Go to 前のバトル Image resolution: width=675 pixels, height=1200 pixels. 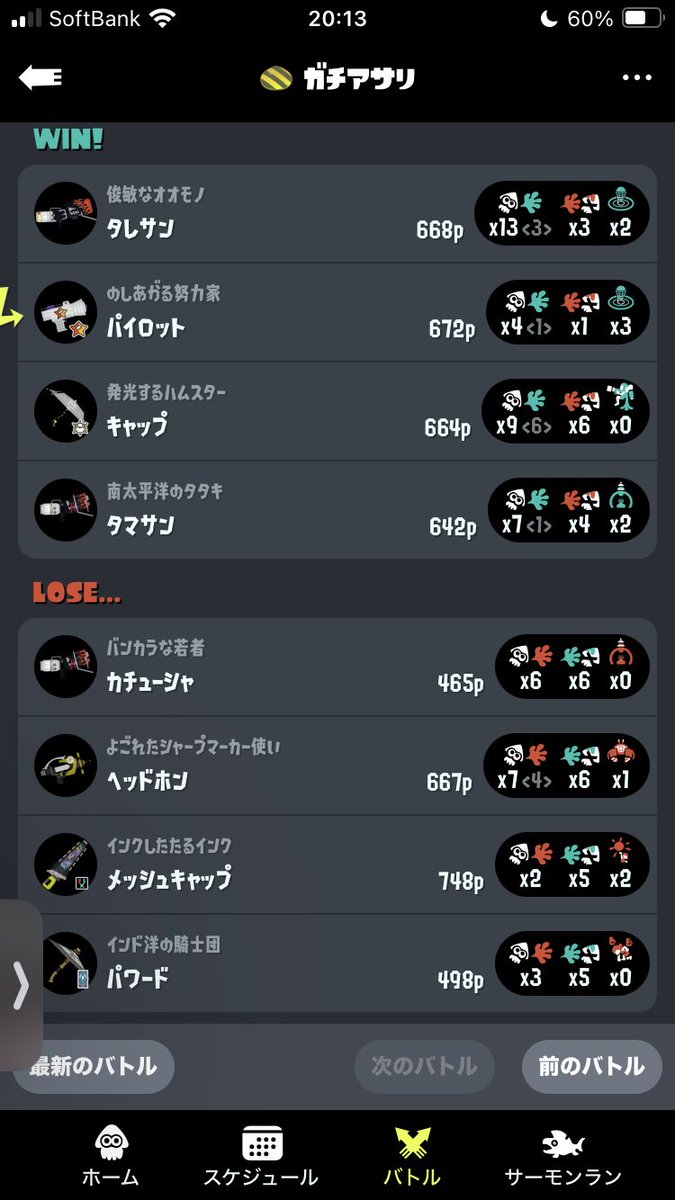click(592, 1066)
